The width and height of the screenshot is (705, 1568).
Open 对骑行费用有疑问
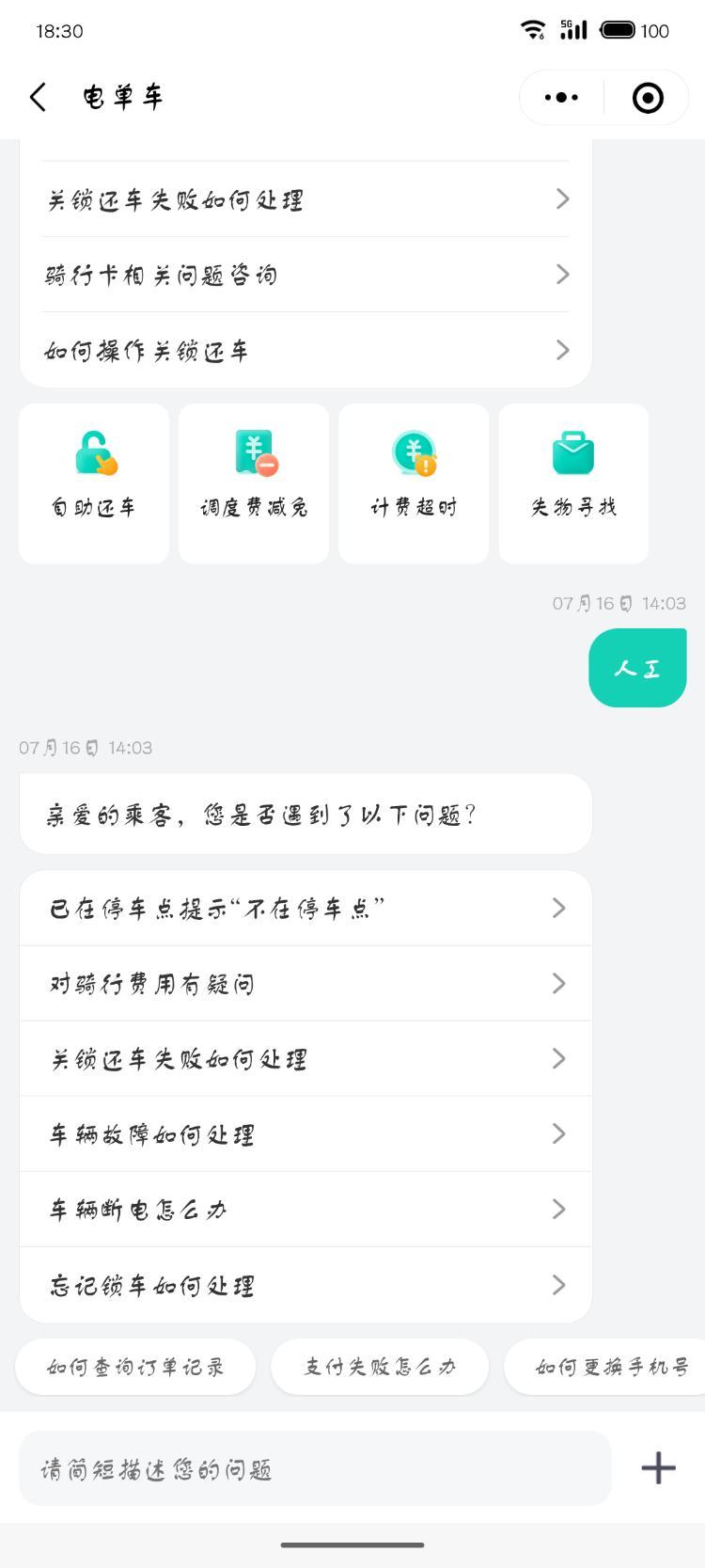305,984
